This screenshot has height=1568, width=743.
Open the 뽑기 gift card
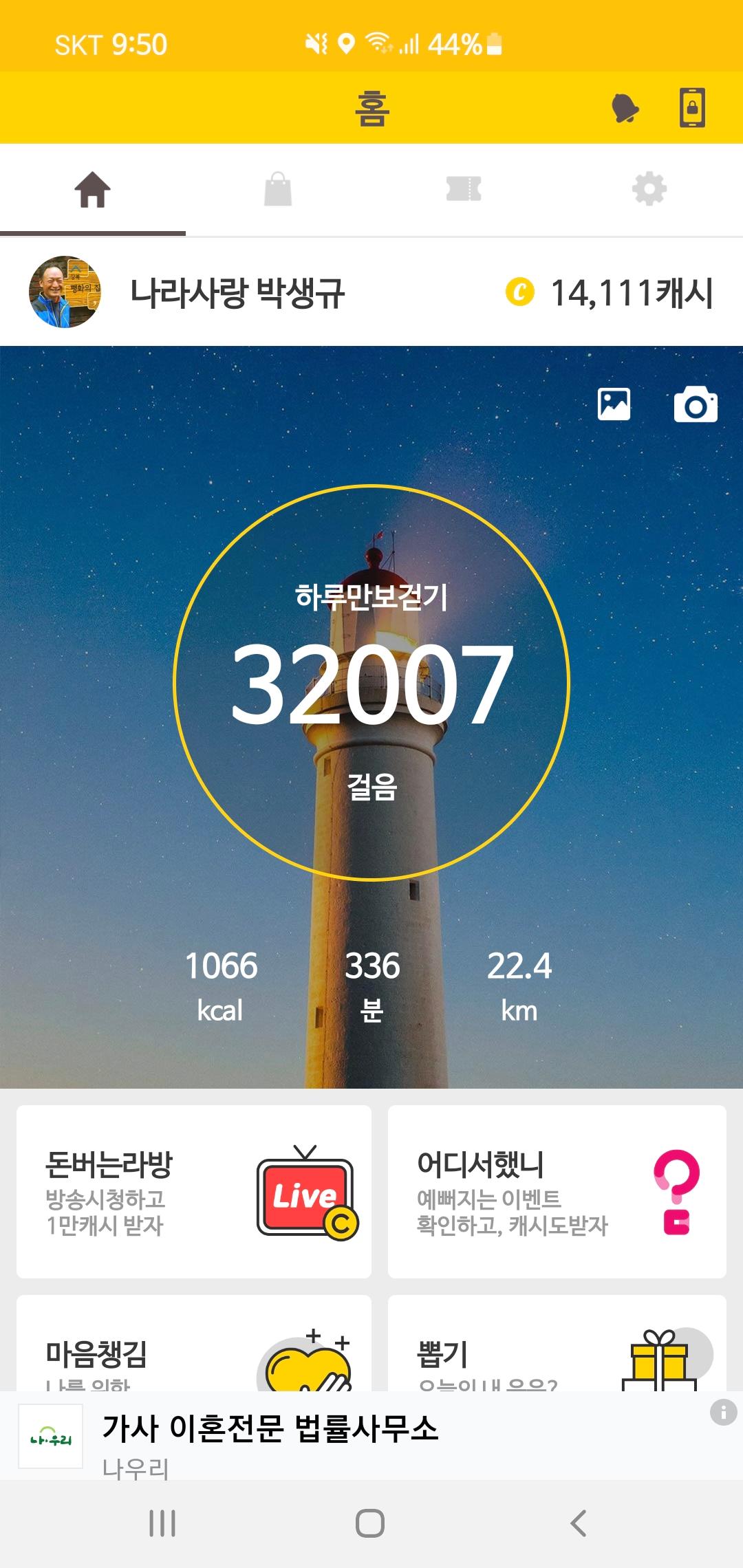click(557, 1348)
